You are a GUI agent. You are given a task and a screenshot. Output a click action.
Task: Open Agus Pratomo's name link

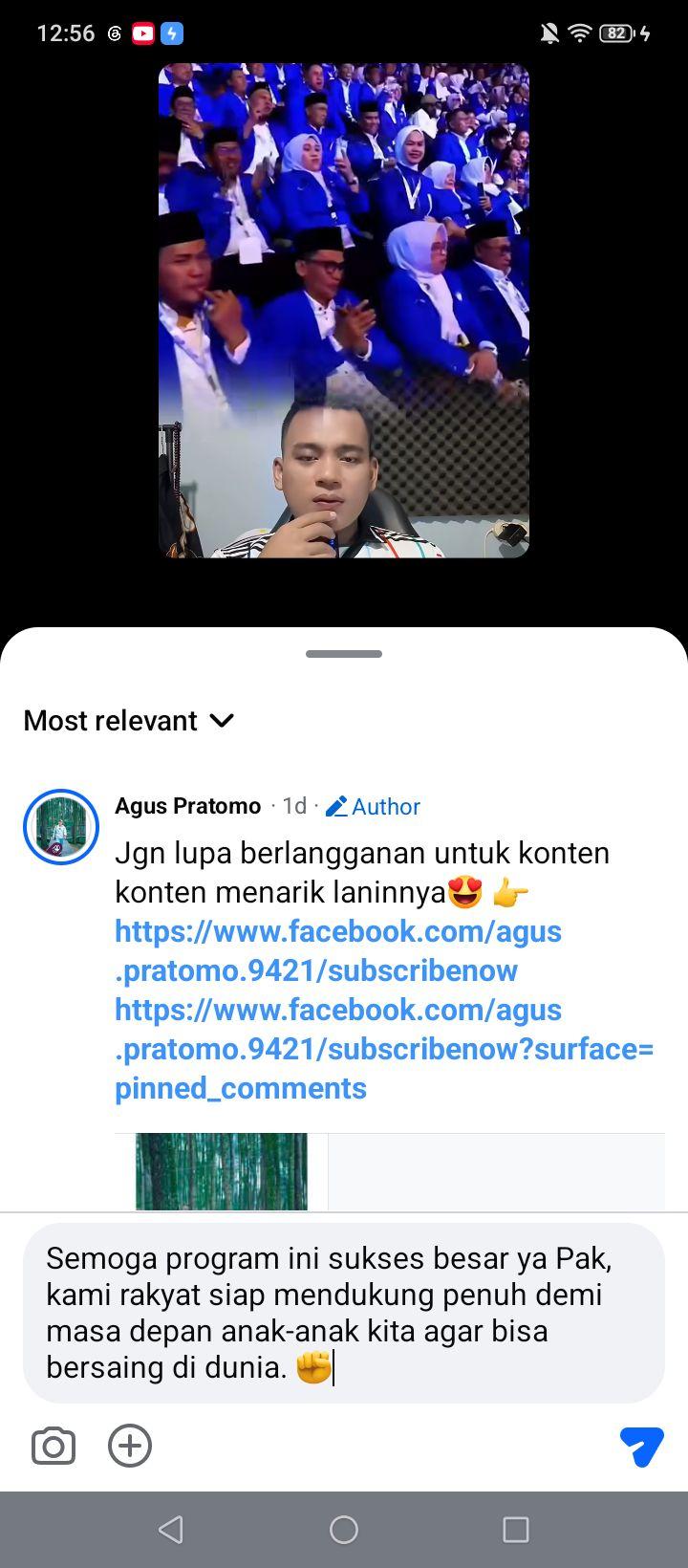pyautogui.click(x=187, y=806)
